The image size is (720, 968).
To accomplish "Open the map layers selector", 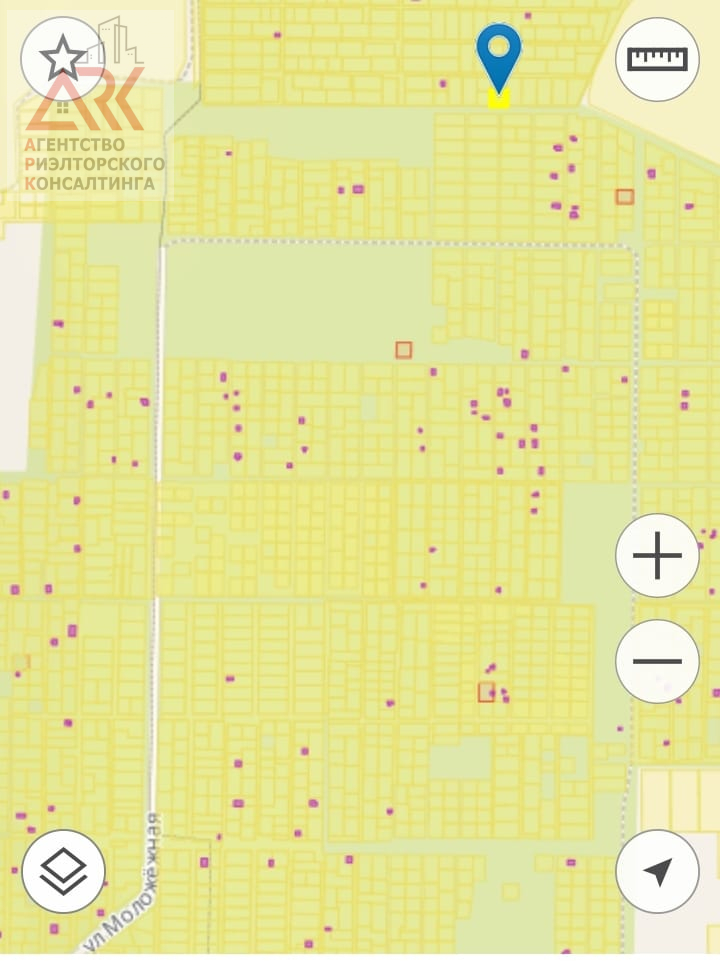I will pos(63,871).
